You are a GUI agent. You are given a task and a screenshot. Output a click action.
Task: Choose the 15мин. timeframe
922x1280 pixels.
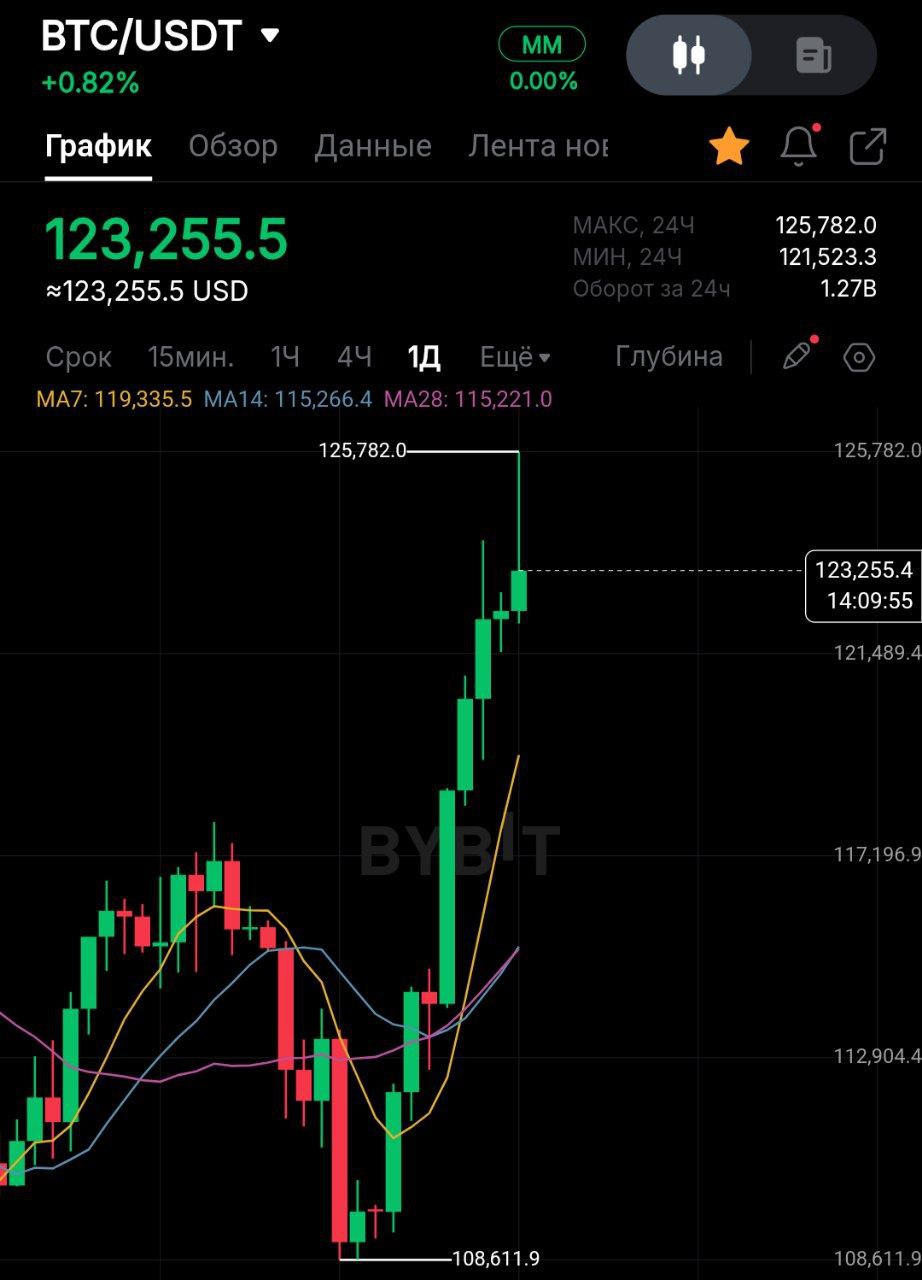190,357
